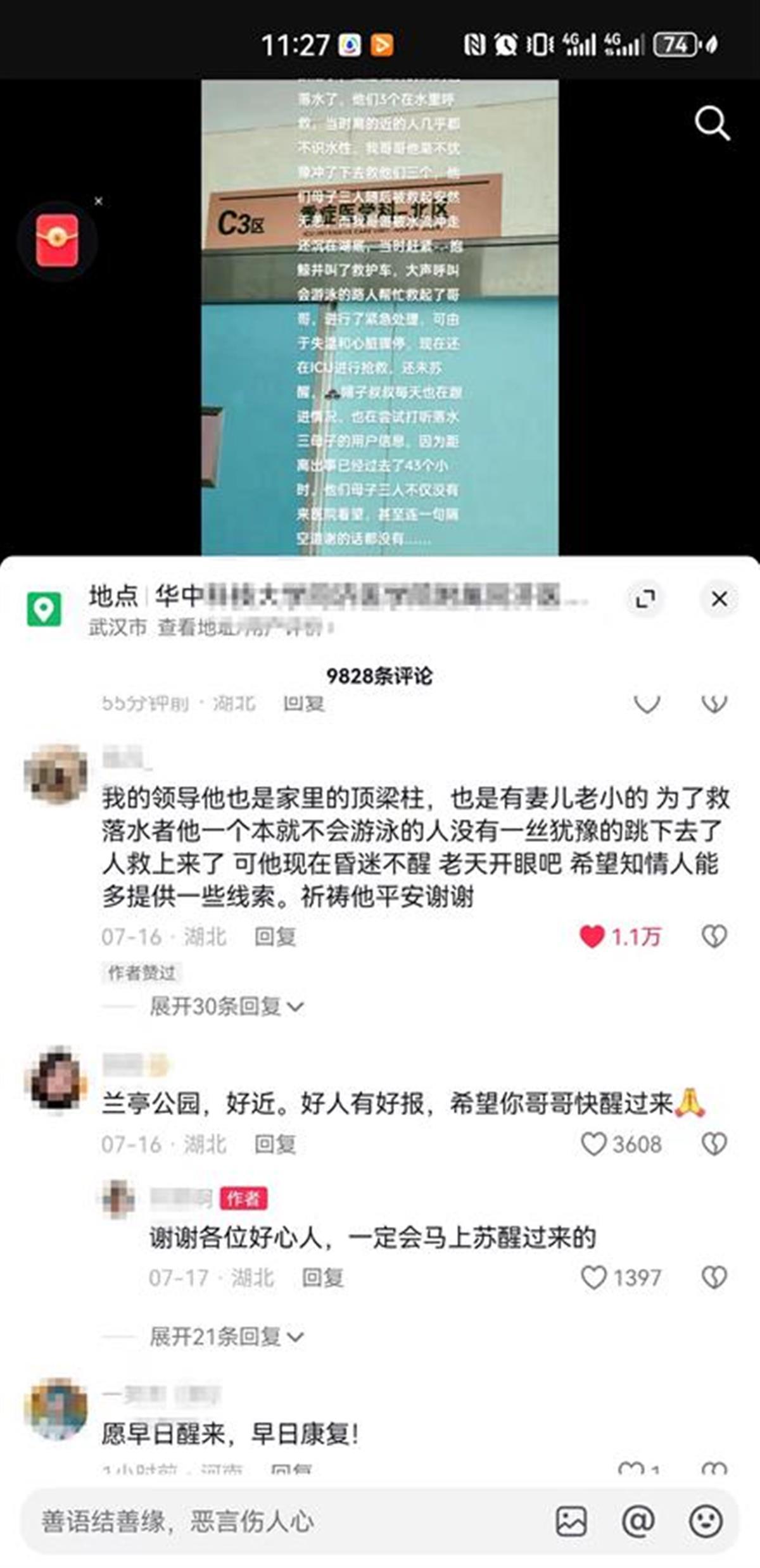Expand comments panel to full screen
Image resolution: width=760 pixels, height=1568 pixels.
[x=645, y=599]
